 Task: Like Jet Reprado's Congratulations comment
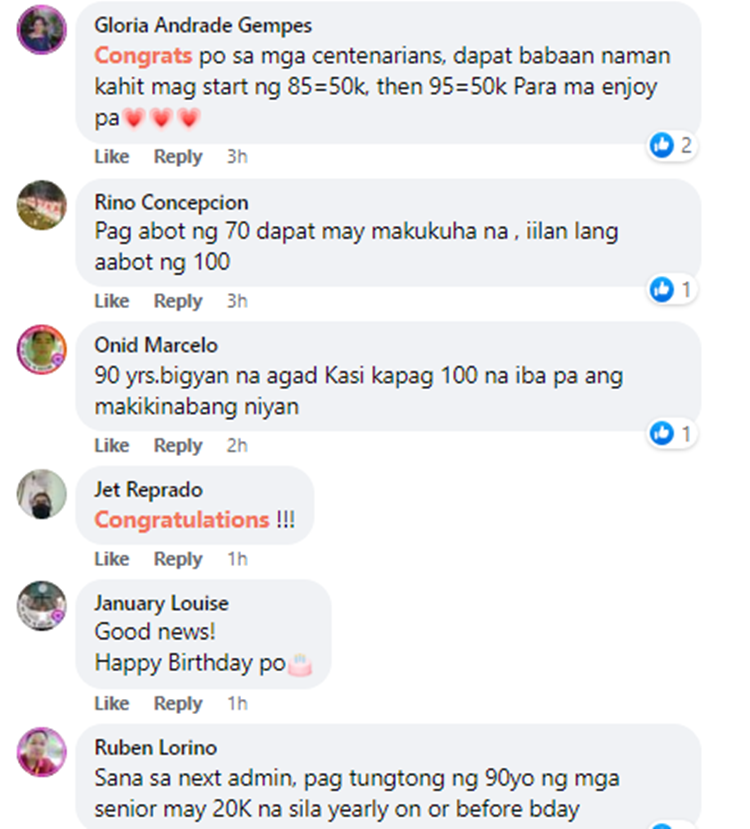click(112, 559)
